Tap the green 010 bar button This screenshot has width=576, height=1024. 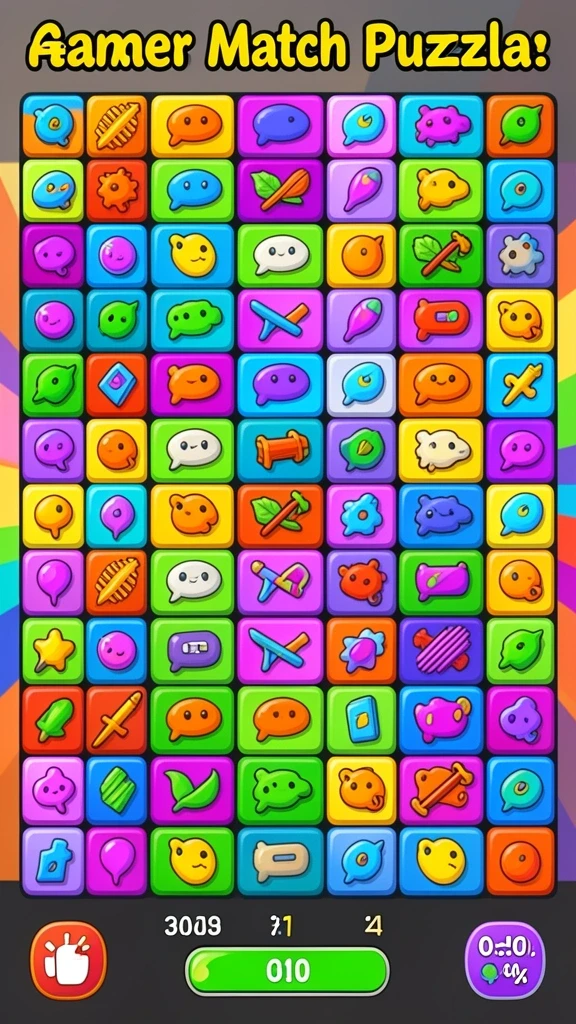[287, 971]
